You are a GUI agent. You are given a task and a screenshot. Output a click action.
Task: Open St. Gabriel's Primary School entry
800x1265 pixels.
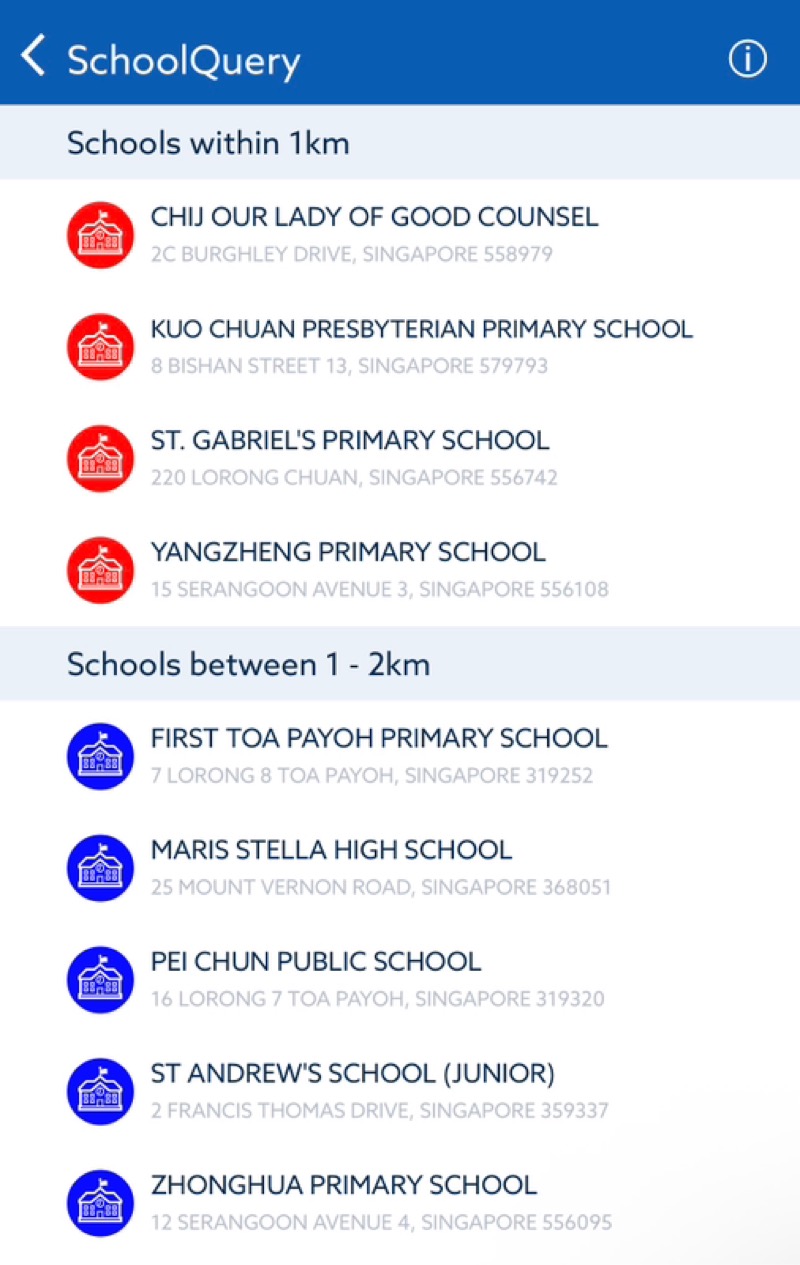pos(350,458)
